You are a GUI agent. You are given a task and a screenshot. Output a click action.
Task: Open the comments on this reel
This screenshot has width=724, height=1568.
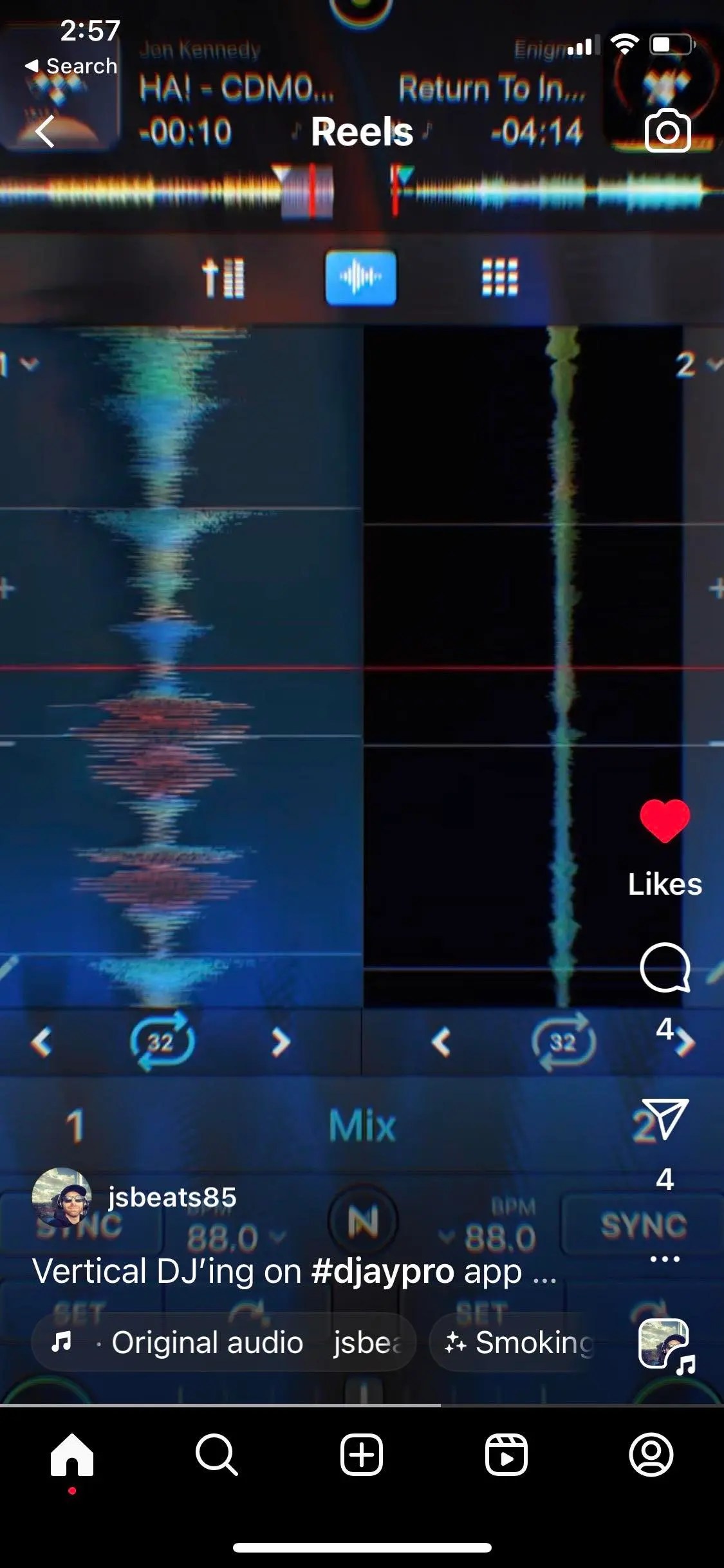664,967
